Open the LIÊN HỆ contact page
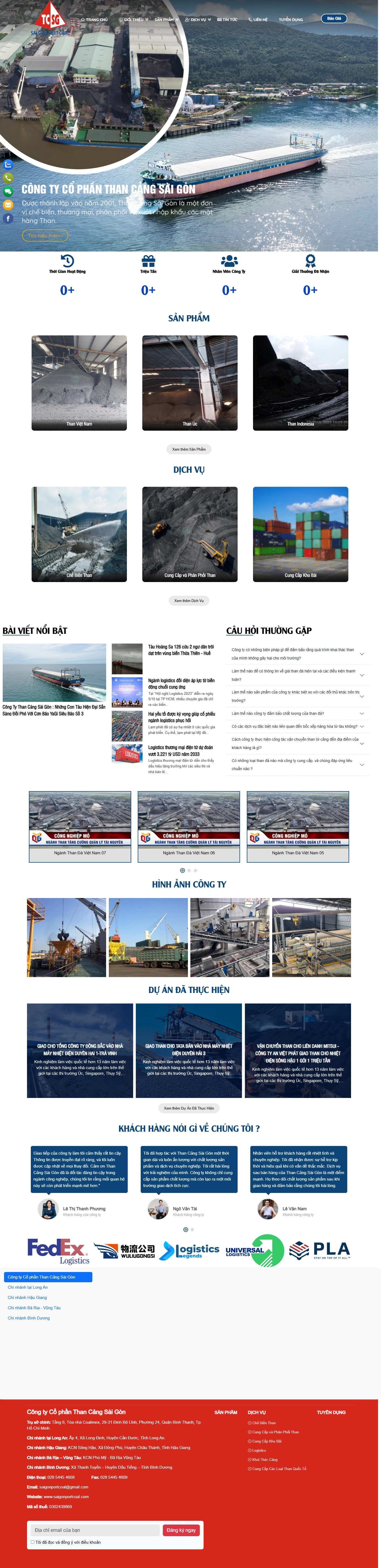Image resolution: width=381 pixels, height=1568 pixels. pos(258,19)
